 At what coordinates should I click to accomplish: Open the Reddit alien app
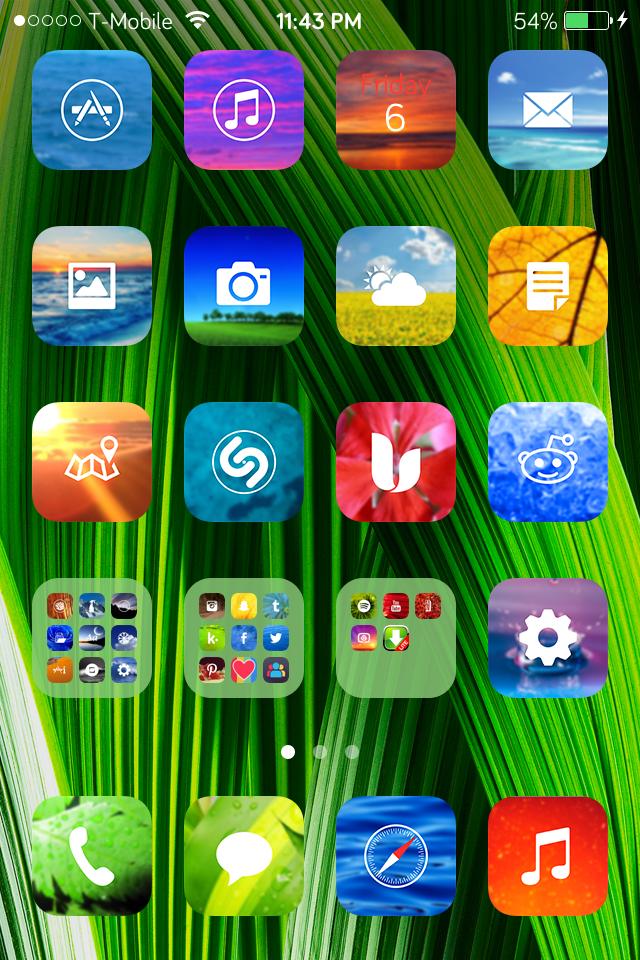pyautogui.click(x=548, y=462)
